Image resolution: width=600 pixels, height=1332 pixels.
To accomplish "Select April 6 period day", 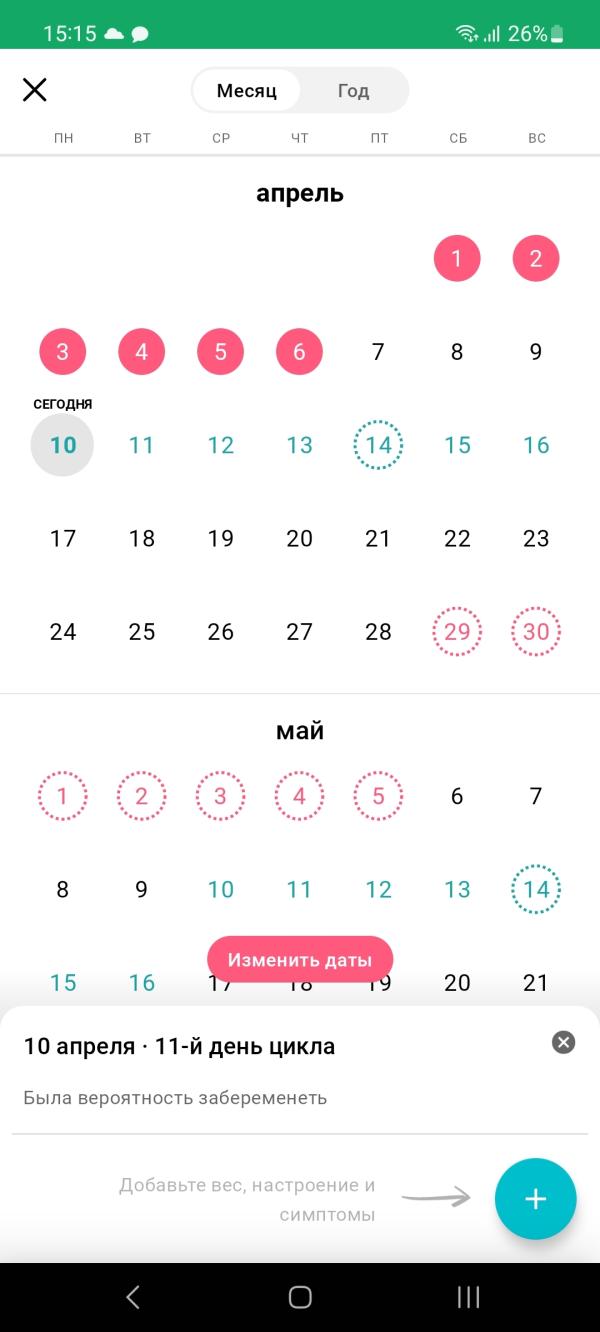I will coord(299,352).
